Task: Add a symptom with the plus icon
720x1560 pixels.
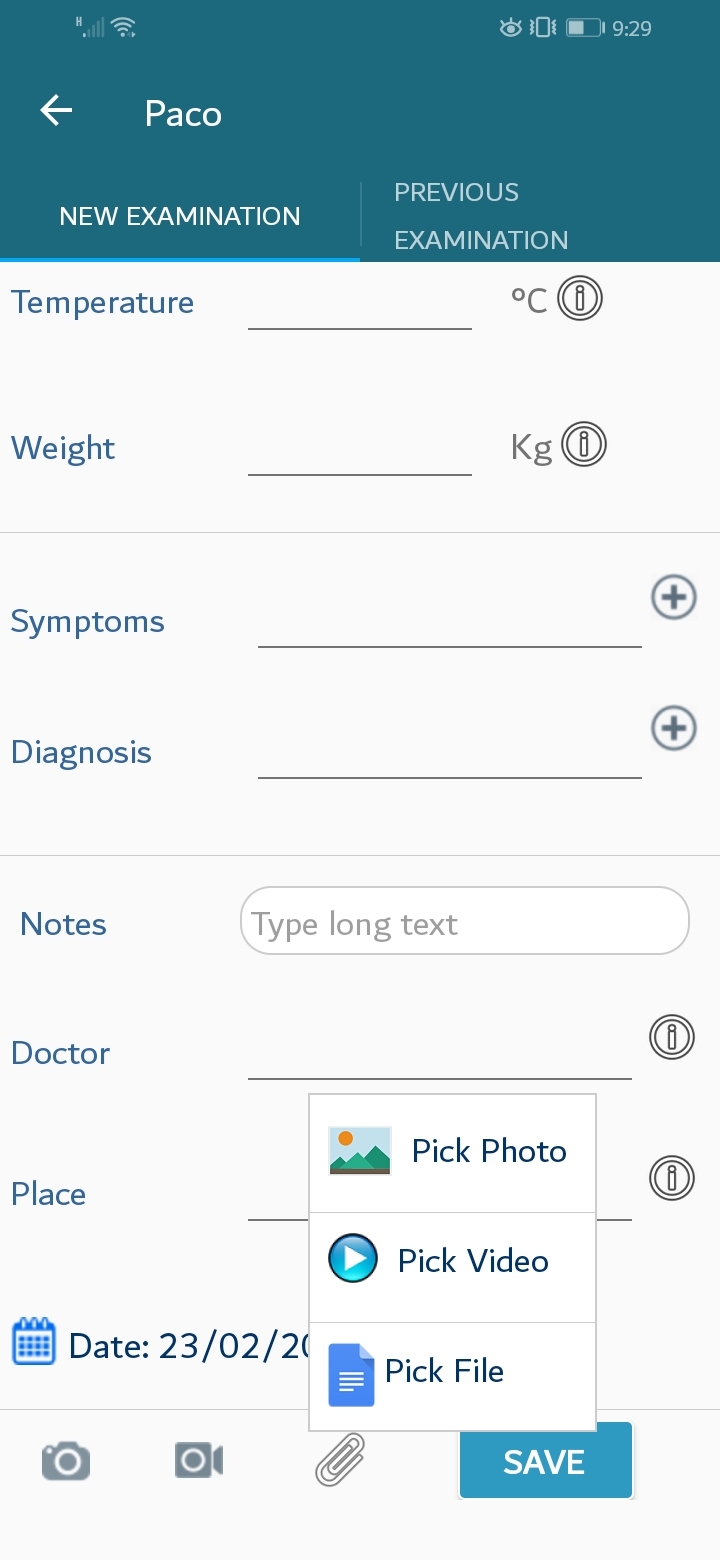Action: 674,597
